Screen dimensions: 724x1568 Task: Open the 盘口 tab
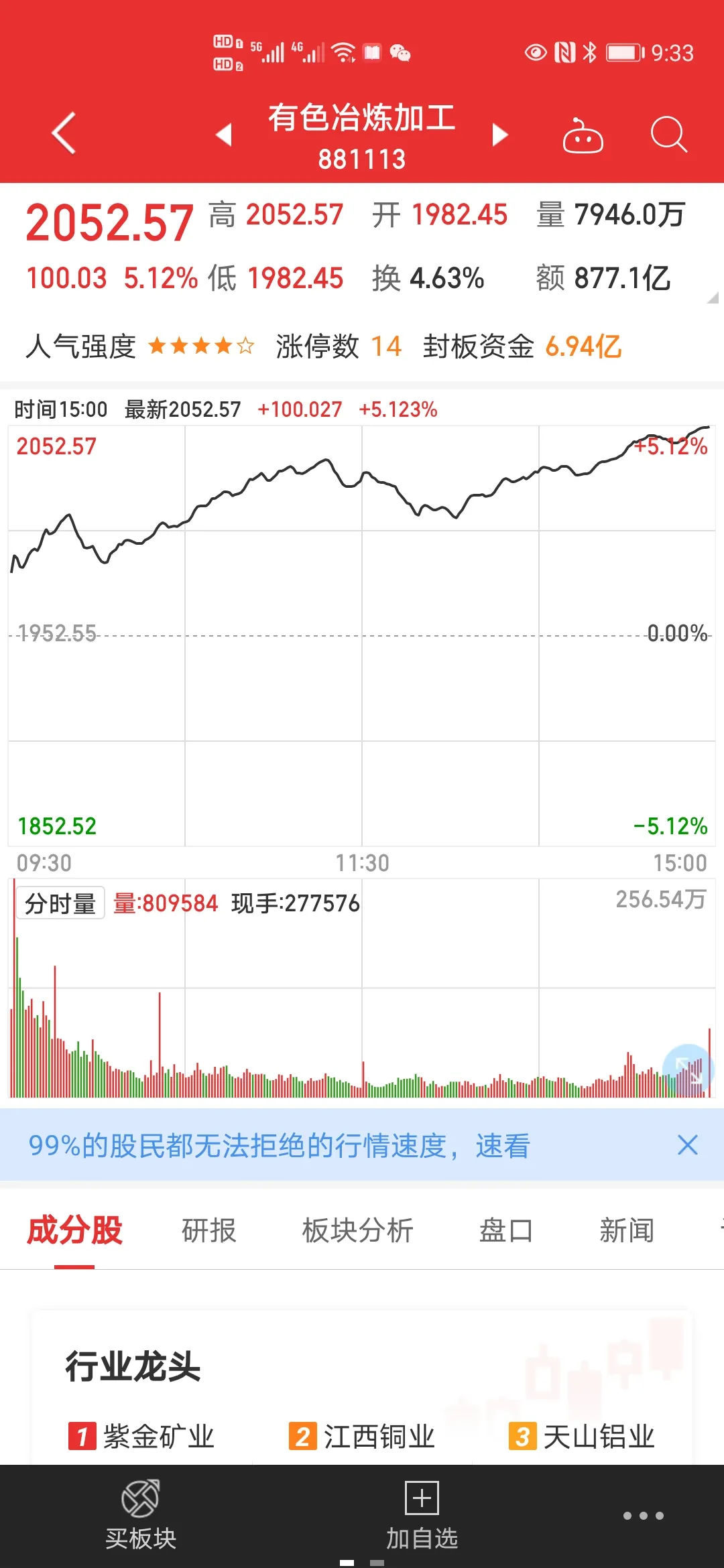coord(506,1230)
